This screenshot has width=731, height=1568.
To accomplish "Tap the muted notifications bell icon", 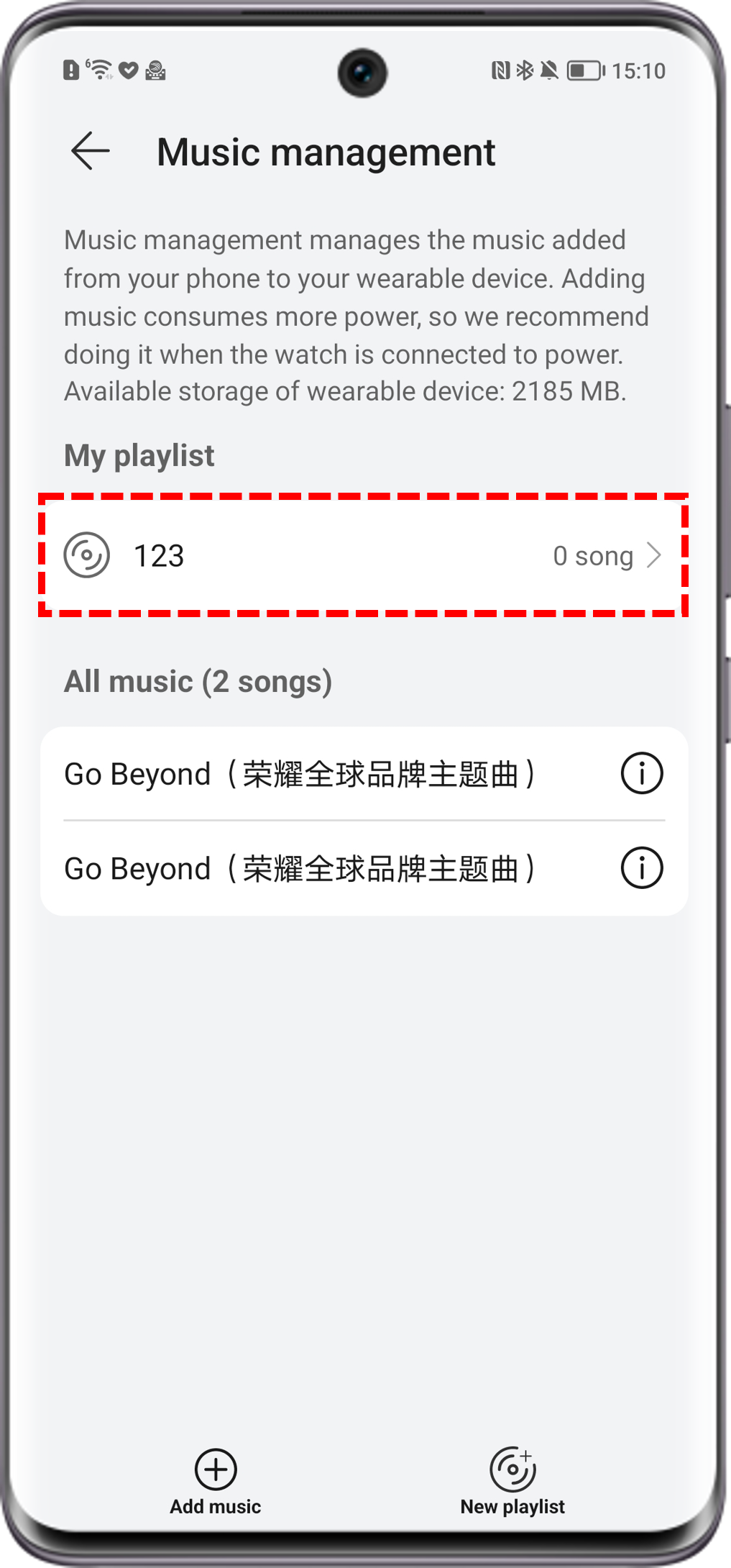I will coord(548,70).
